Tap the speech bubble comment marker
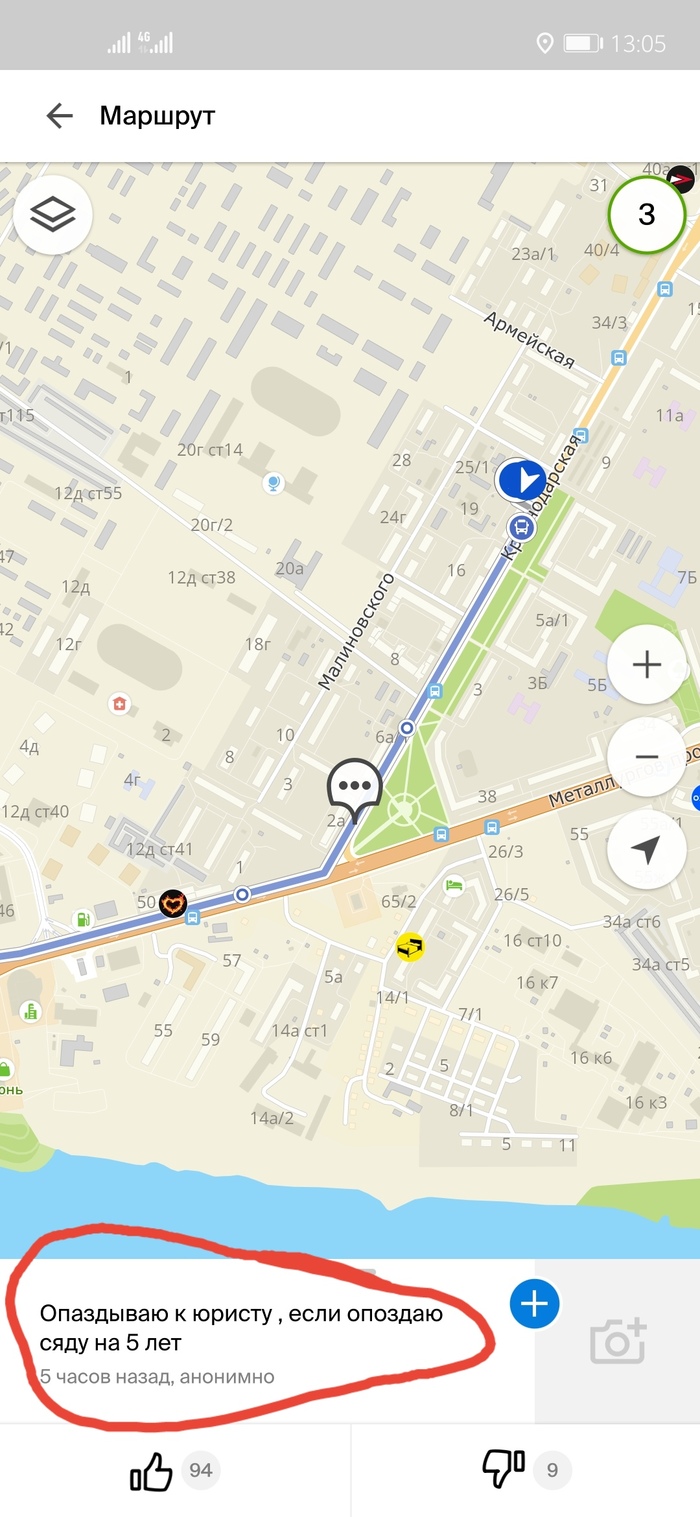 pos(355,786)
